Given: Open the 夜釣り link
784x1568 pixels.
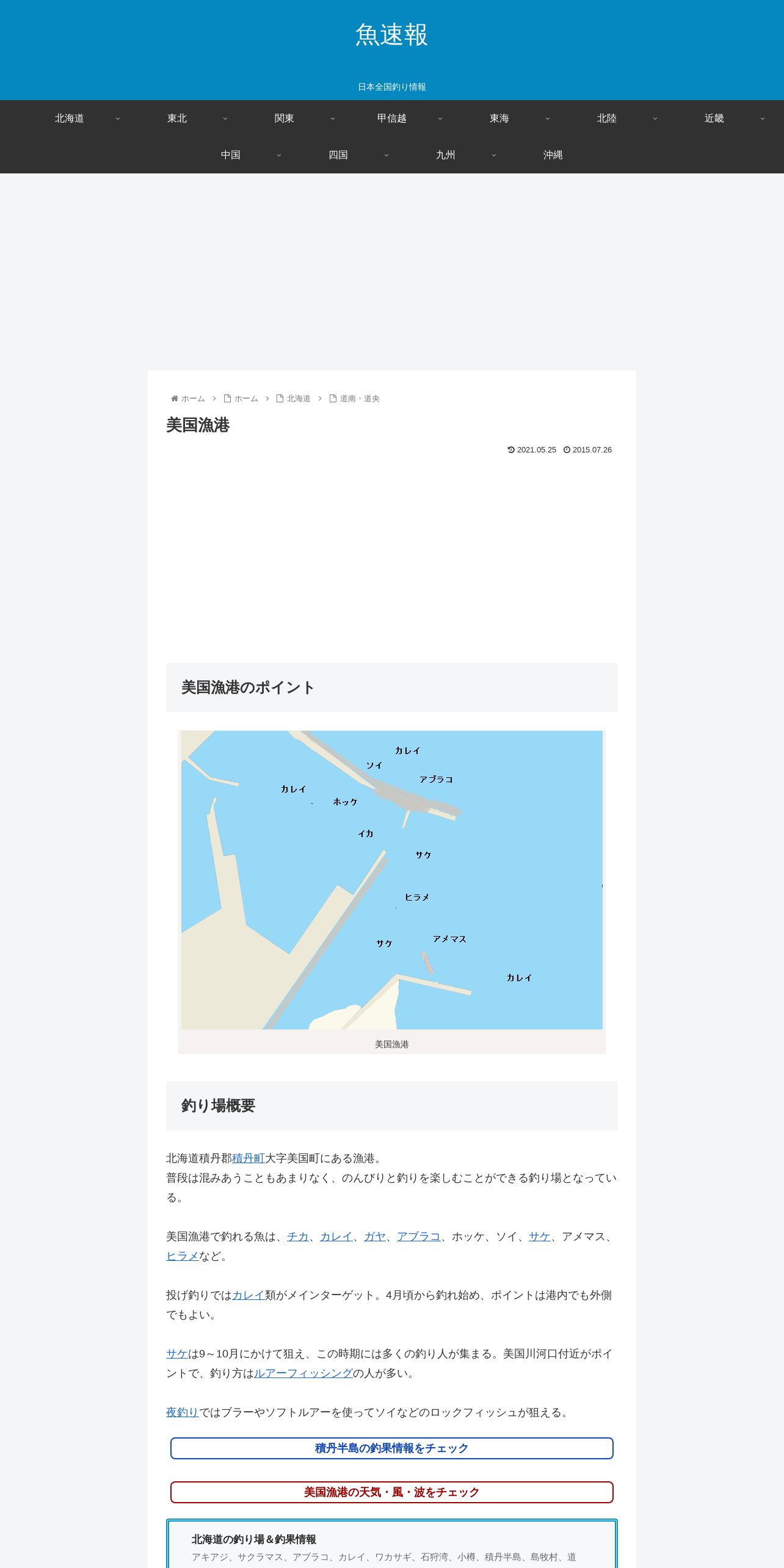Looking at the screenshot, I should click(x=183, y=1412).
